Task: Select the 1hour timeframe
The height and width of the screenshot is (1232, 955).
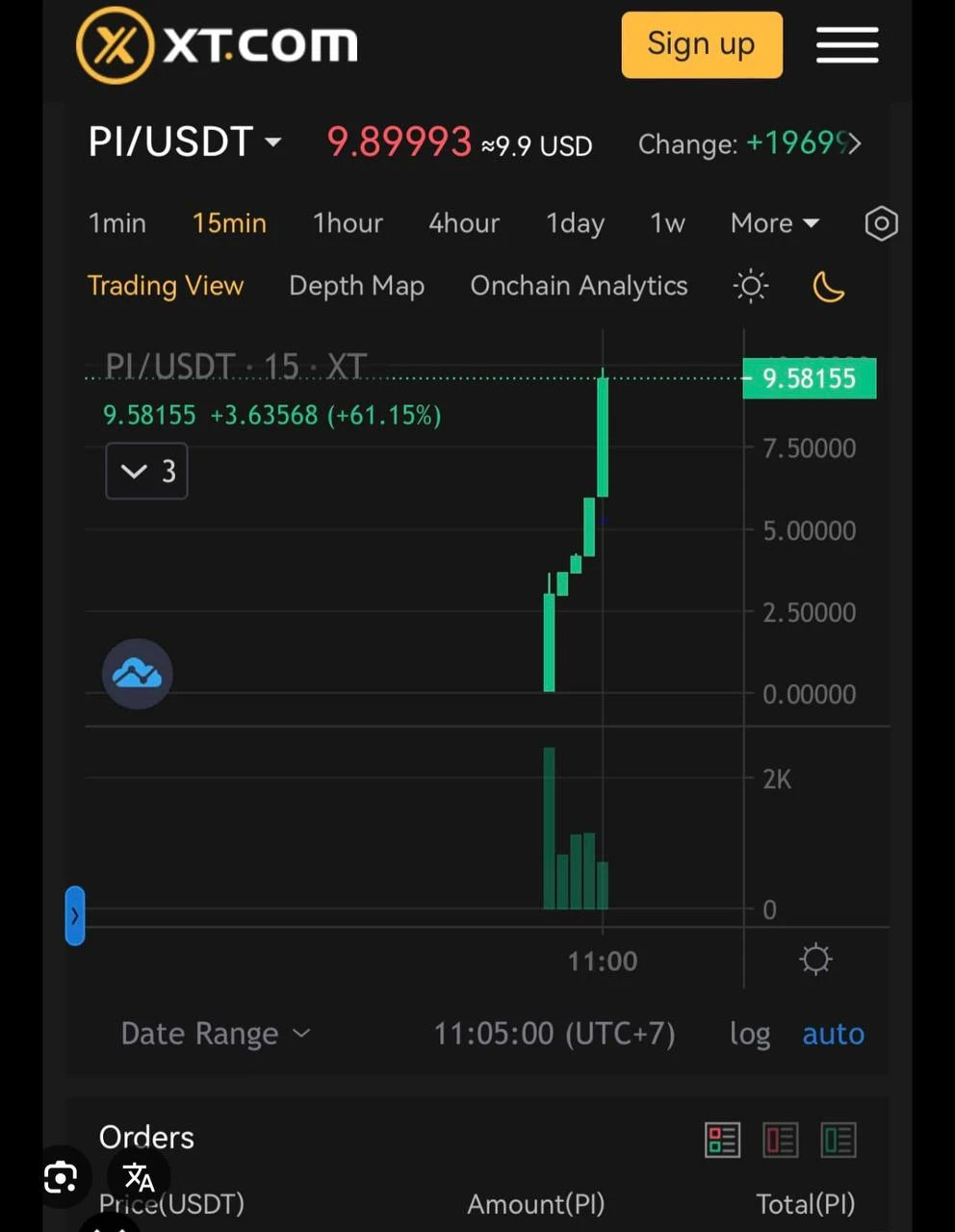Action: (x=348, y=223)
